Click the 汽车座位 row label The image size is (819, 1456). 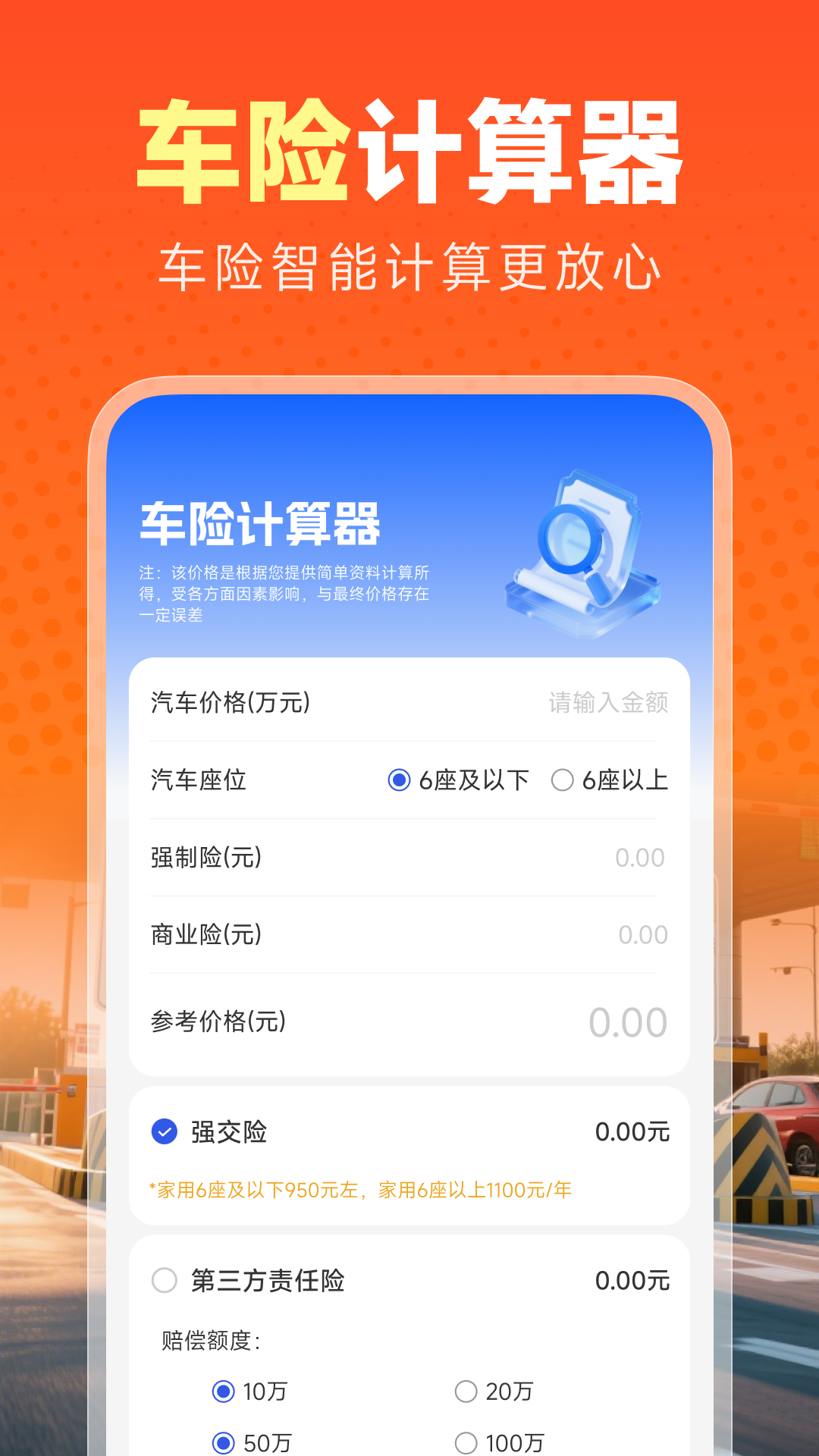tap(199, 779)
